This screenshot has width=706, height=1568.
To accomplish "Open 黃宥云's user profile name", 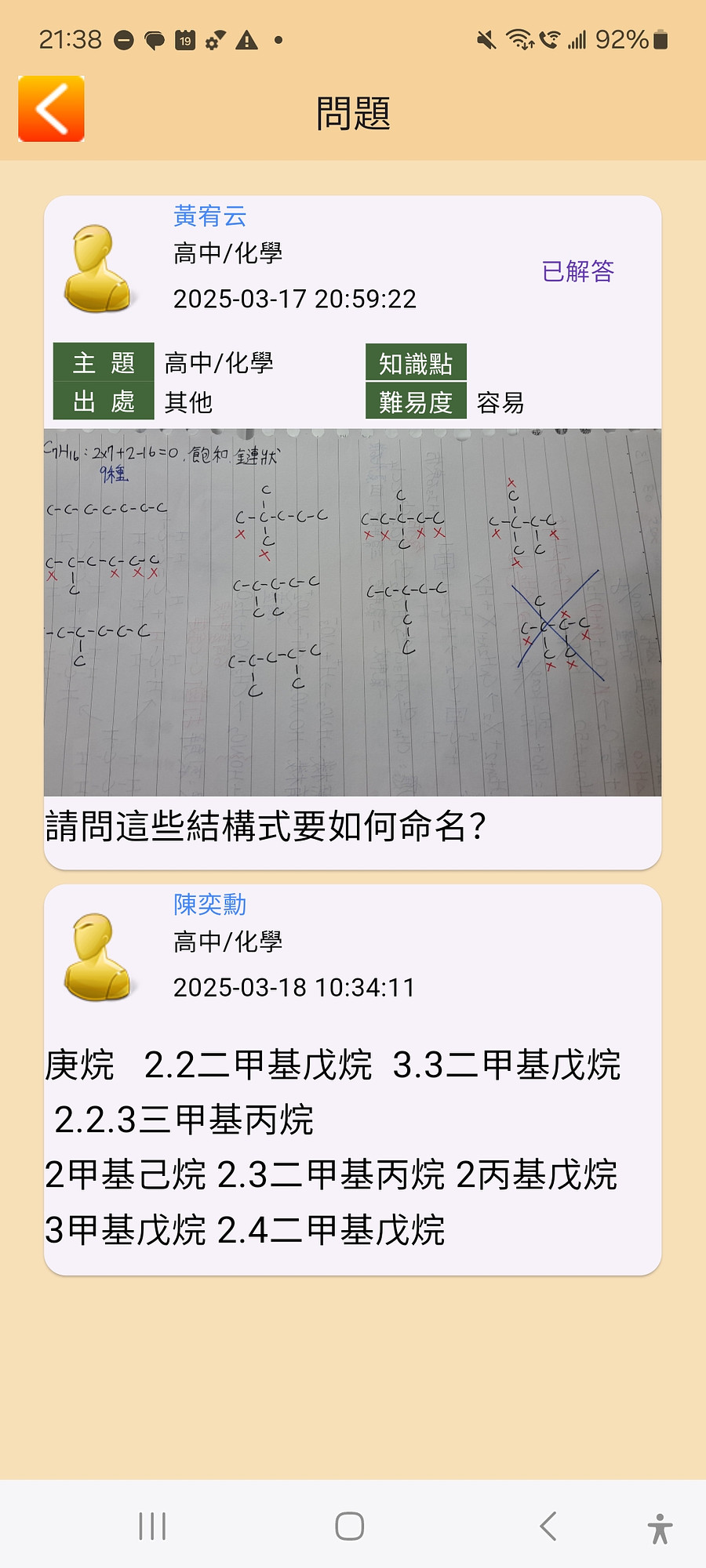I will (x=209, y=216).
